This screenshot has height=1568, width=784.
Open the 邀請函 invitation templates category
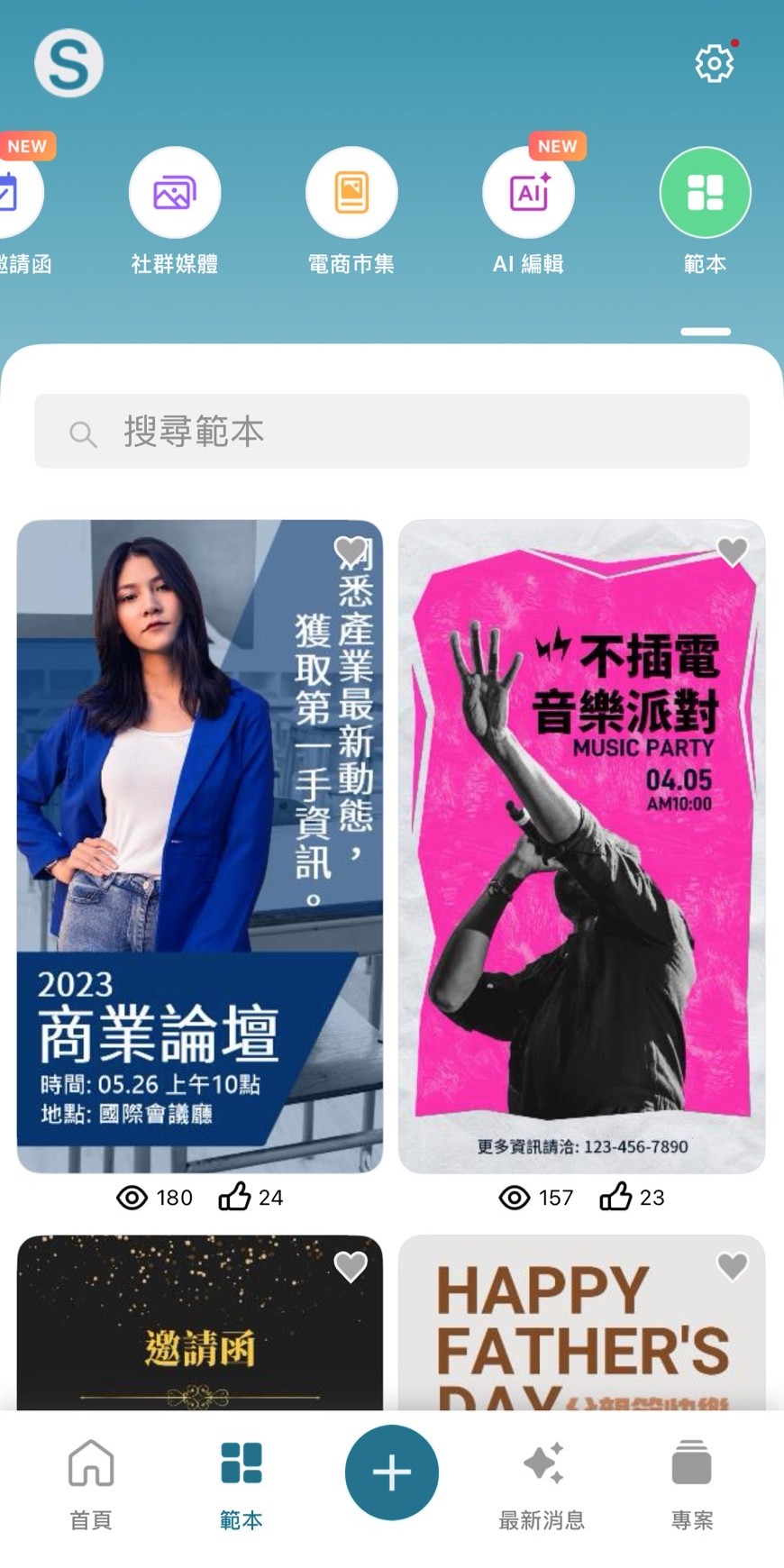tap(20, 193)
